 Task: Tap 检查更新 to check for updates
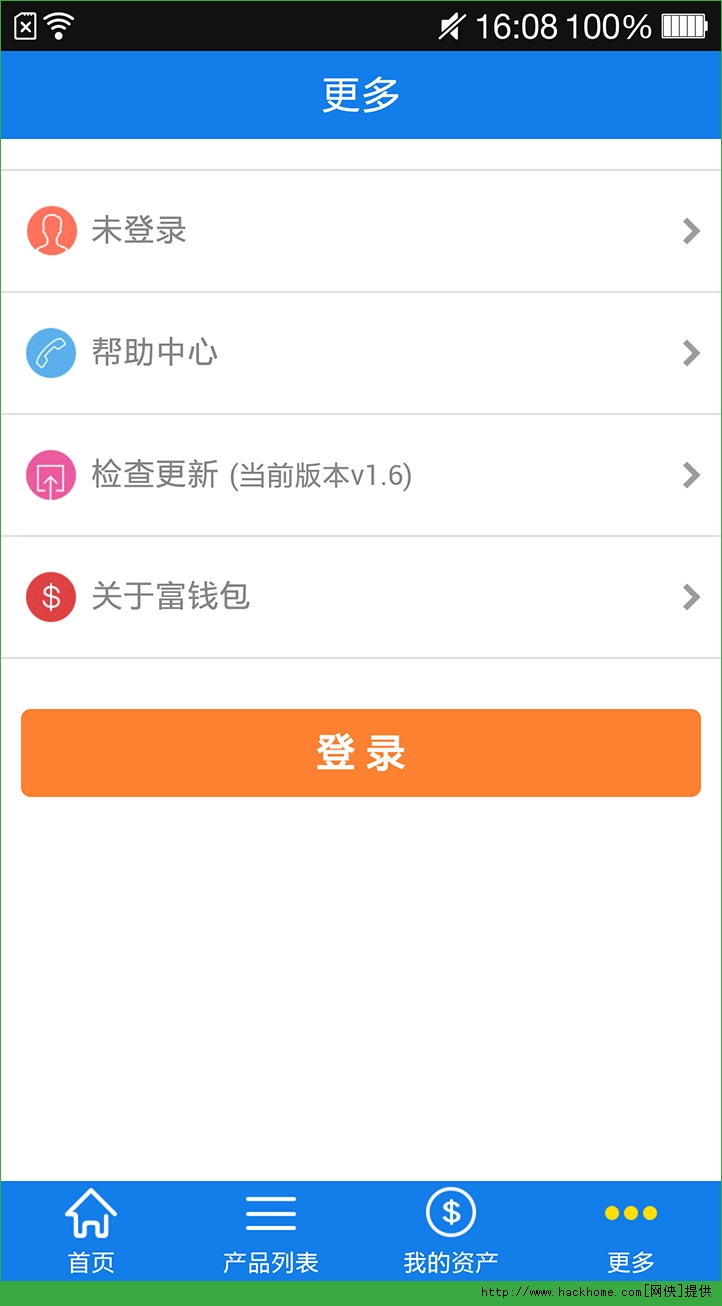pos(361,475)
